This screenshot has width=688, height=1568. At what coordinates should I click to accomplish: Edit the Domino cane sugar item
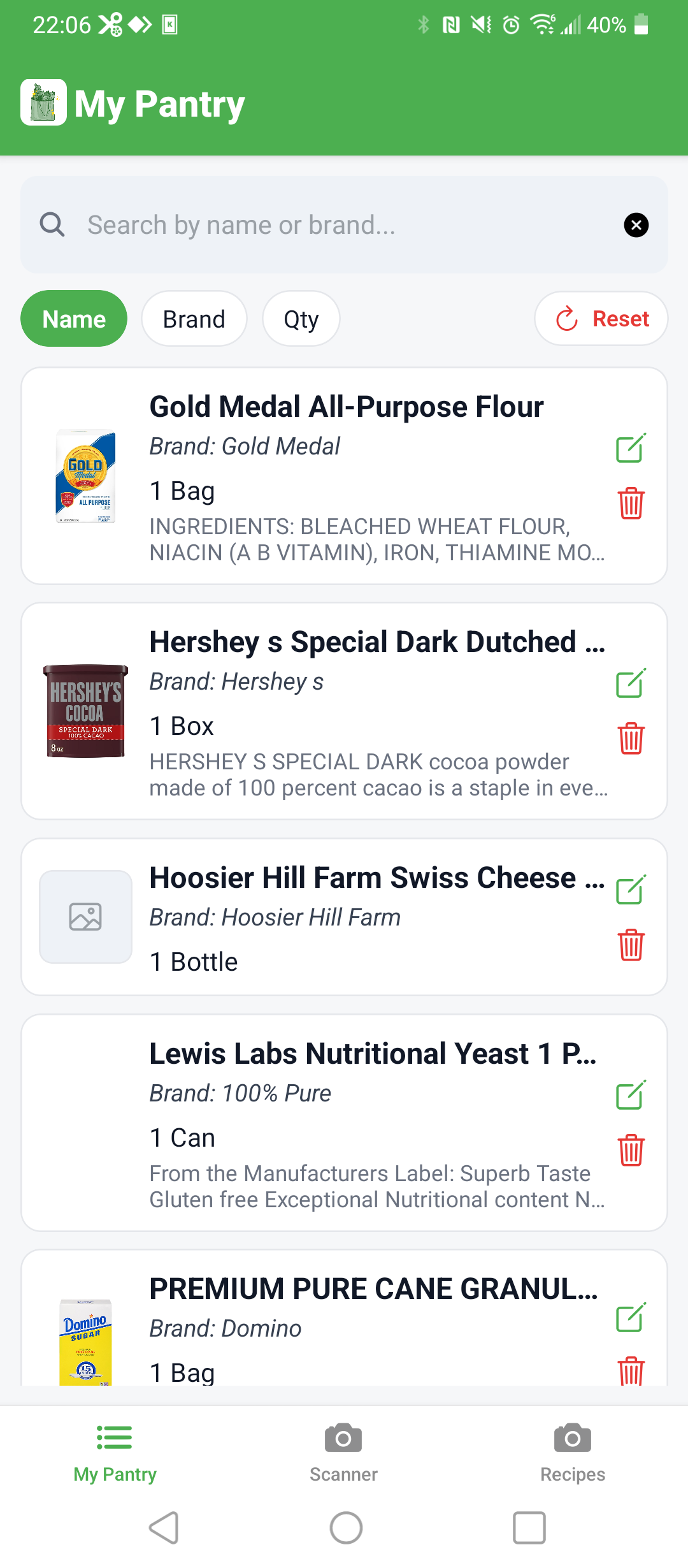coord(631,1318)
